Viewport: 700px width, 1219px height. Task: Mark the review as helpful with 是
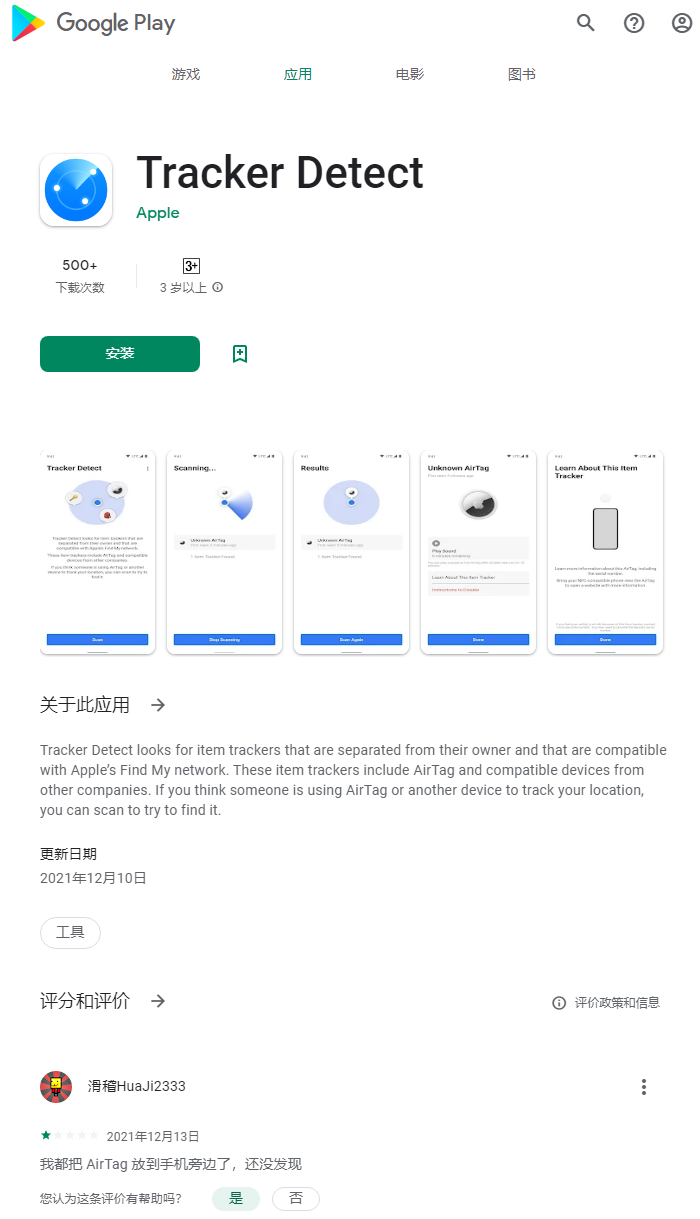pyautogui.click(x=236, y=1198)
